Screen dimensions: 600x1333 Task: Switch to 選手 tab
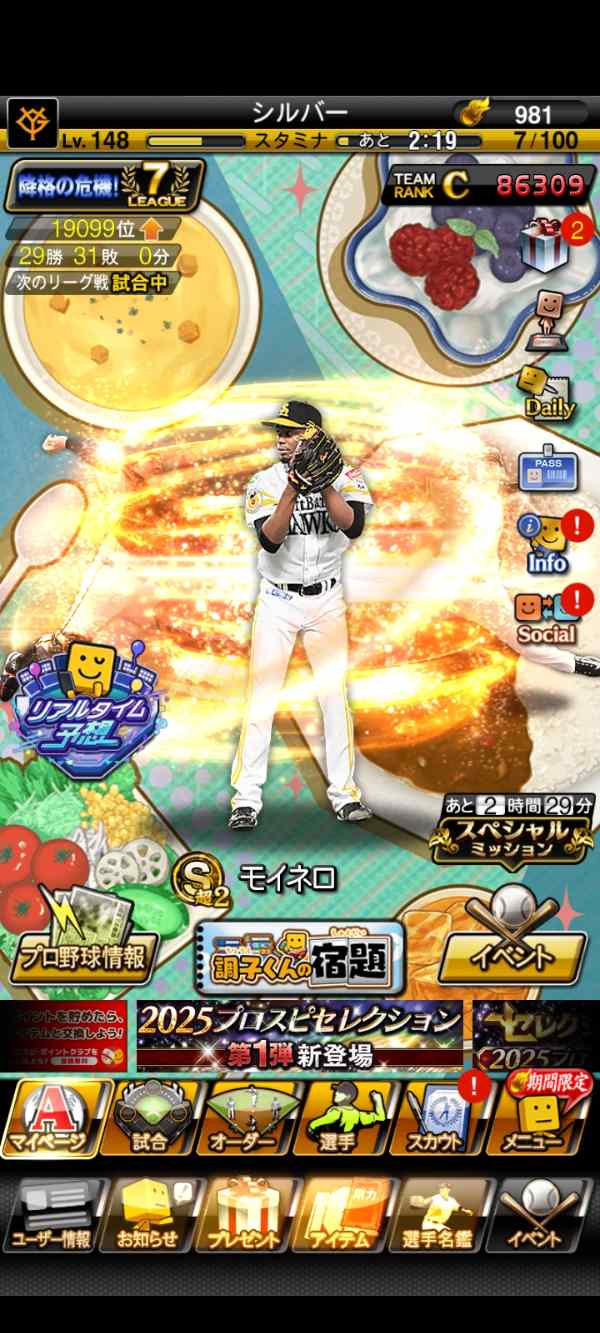coord(340,1118)
